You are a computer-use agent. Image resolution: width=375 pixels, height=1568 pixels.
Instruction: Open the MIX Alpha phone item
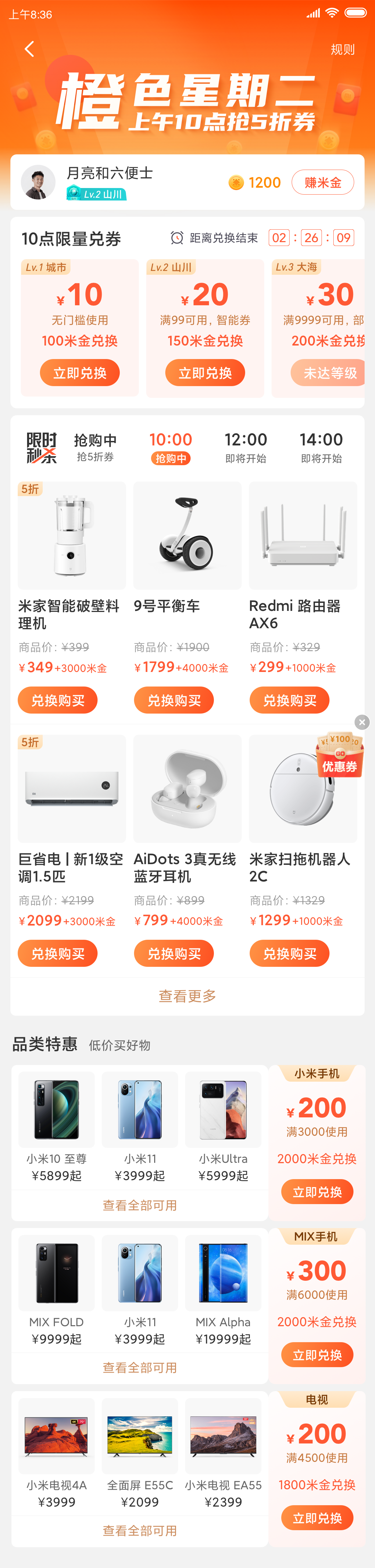coord(223,1289)
